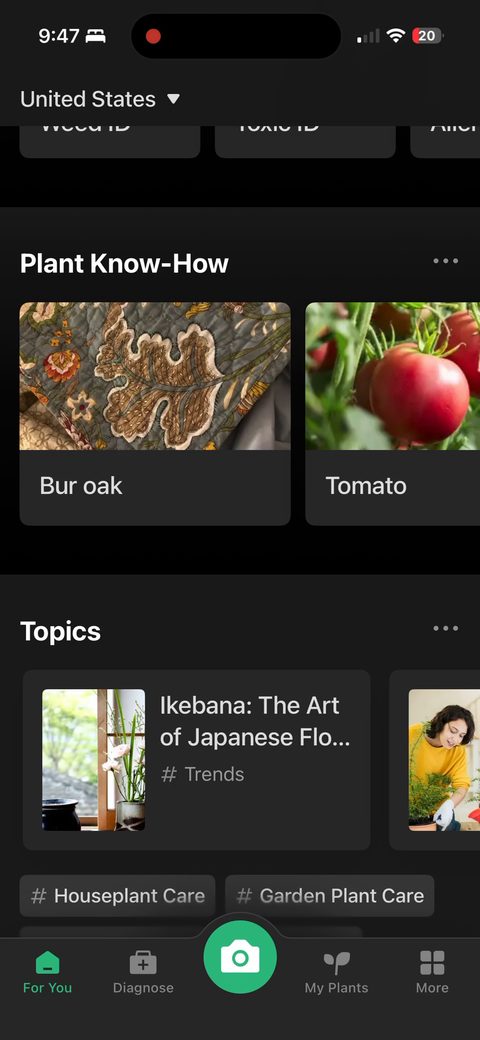
Task: Select the Houseplant Care topic chip
Action: [117, 896]
